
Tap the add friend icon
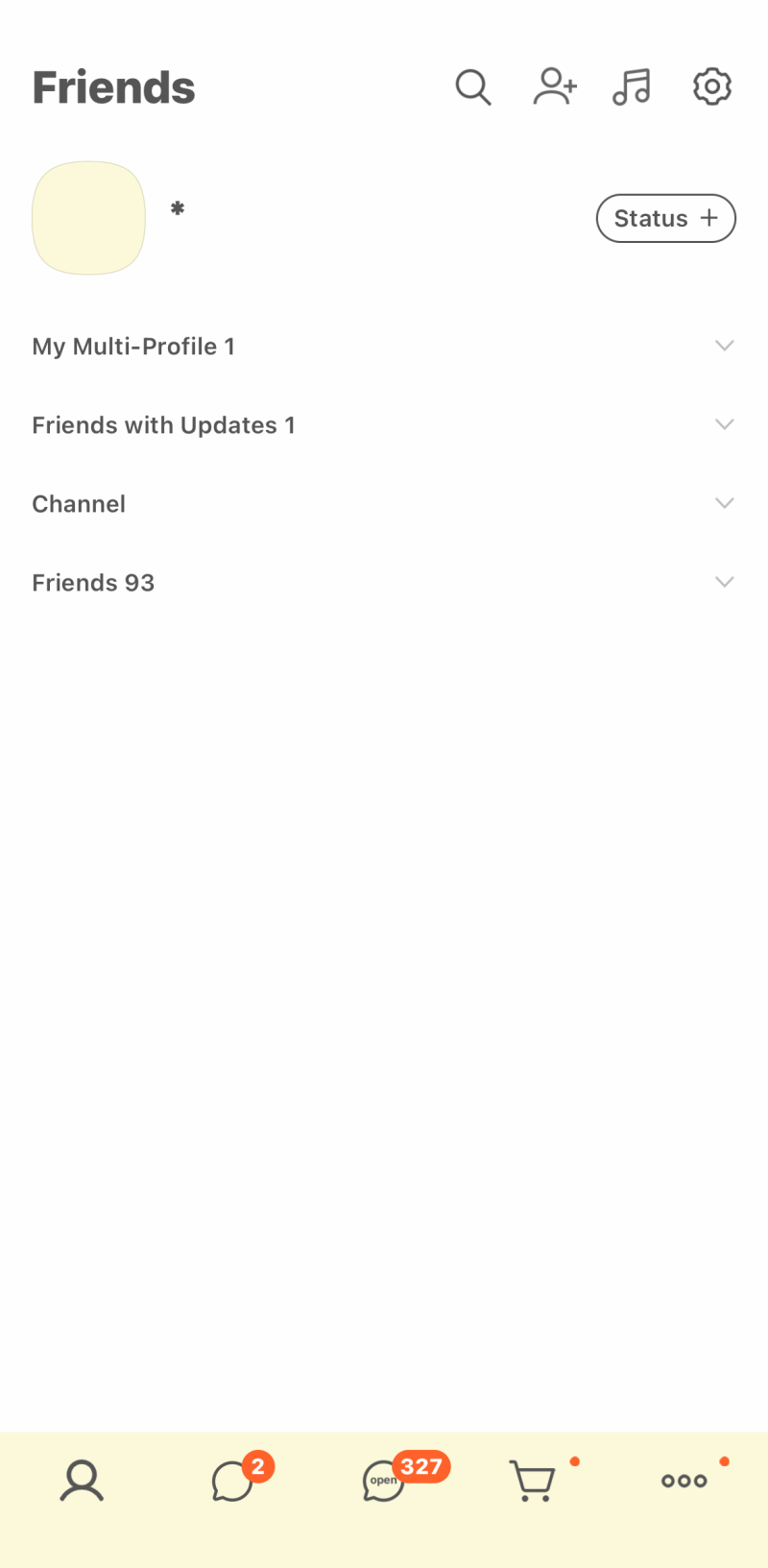pyautogui.click(x=555, y=86)
